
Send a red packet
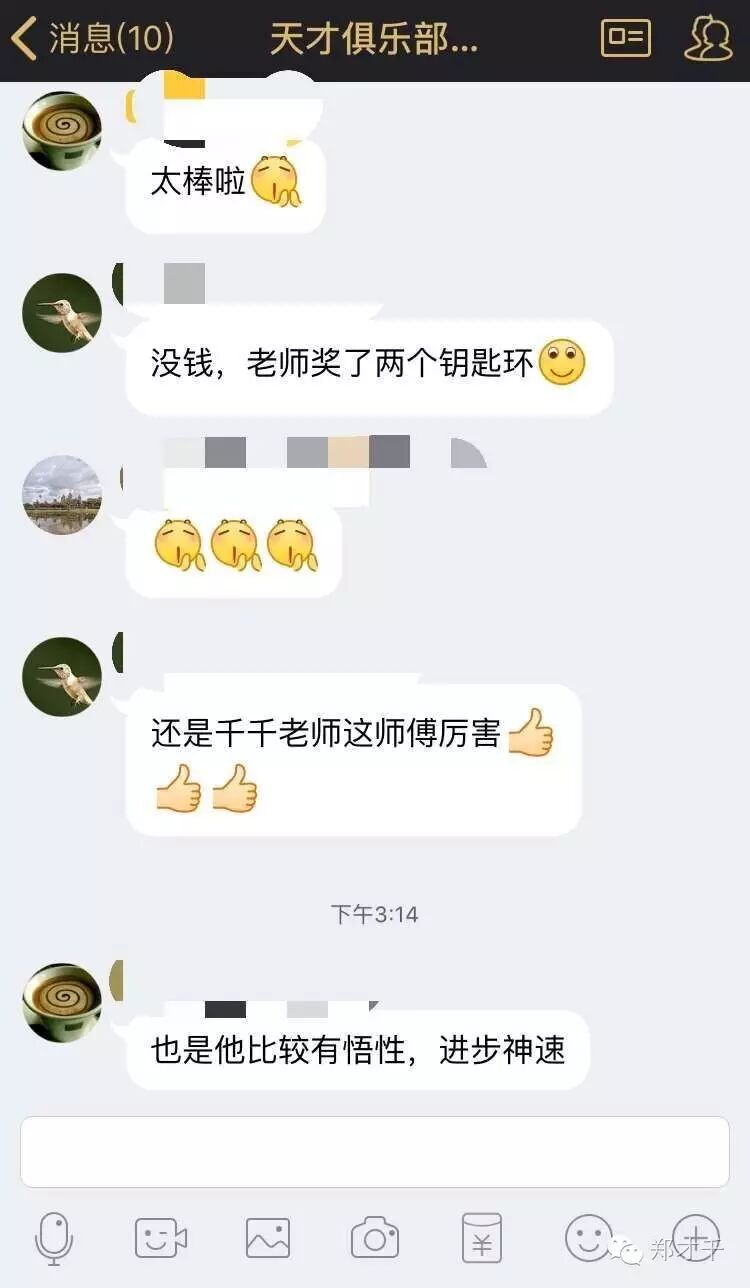(482, 1239)
